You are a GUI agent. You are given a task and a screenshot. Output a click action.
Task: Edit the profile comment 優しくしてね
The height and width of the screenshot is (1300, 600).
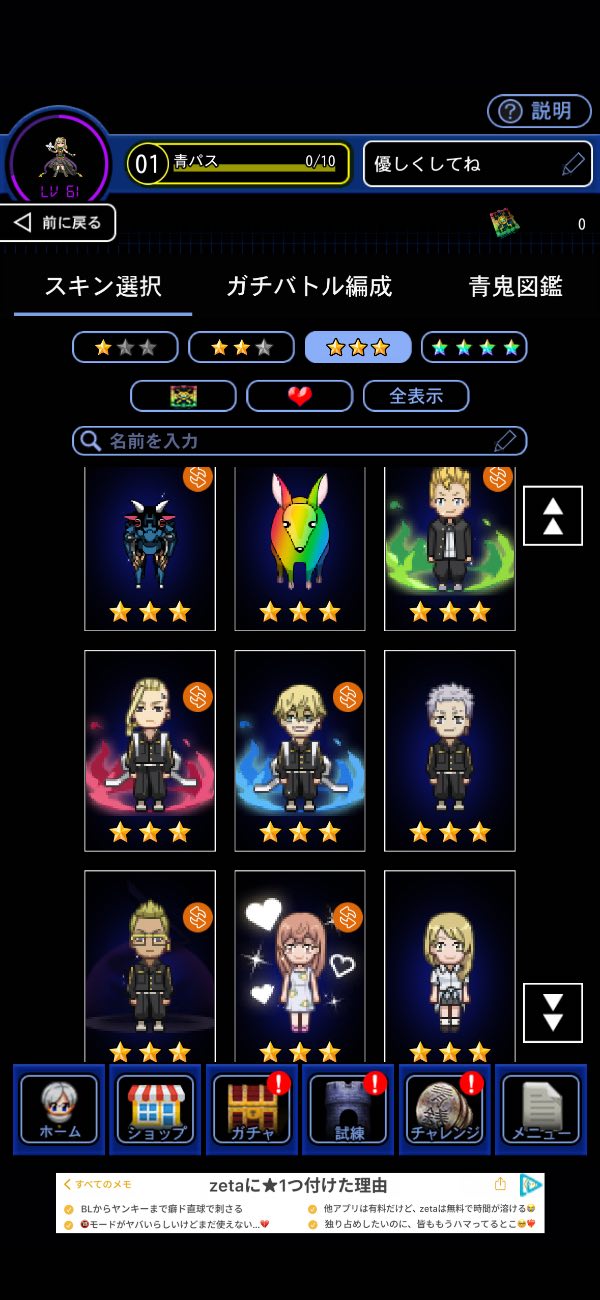(x=477, y=164)
